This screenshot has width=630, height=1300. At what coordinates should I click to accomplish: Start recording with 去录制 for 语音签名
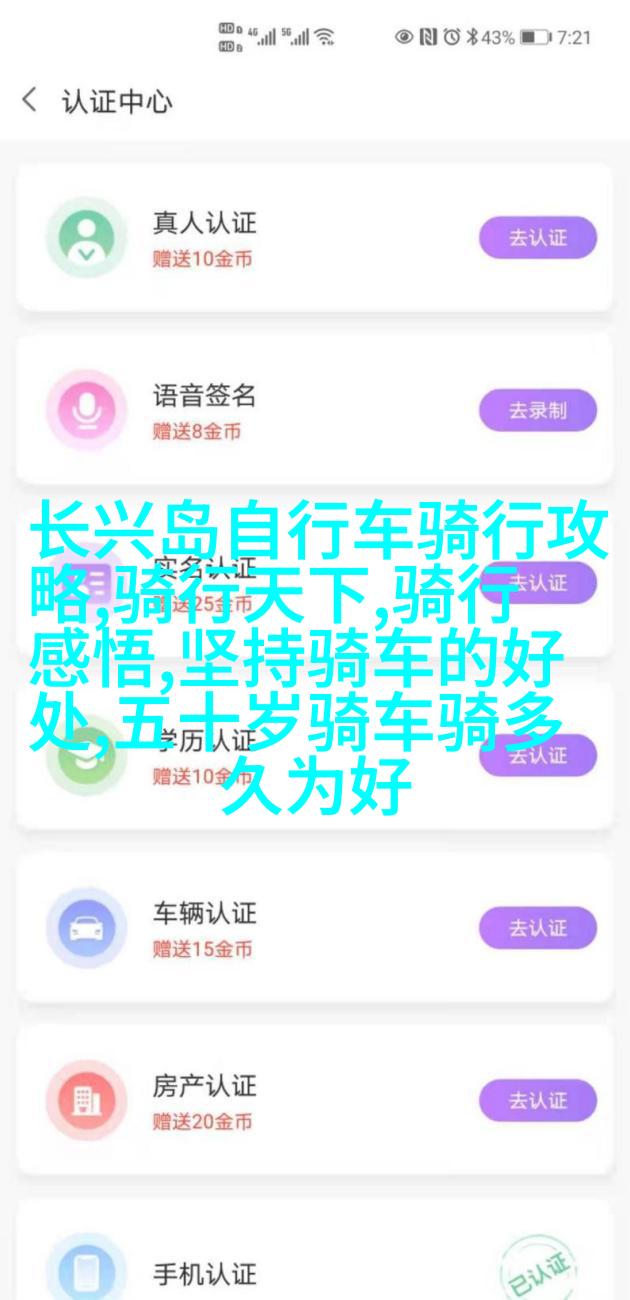click(x=537, y=410)
